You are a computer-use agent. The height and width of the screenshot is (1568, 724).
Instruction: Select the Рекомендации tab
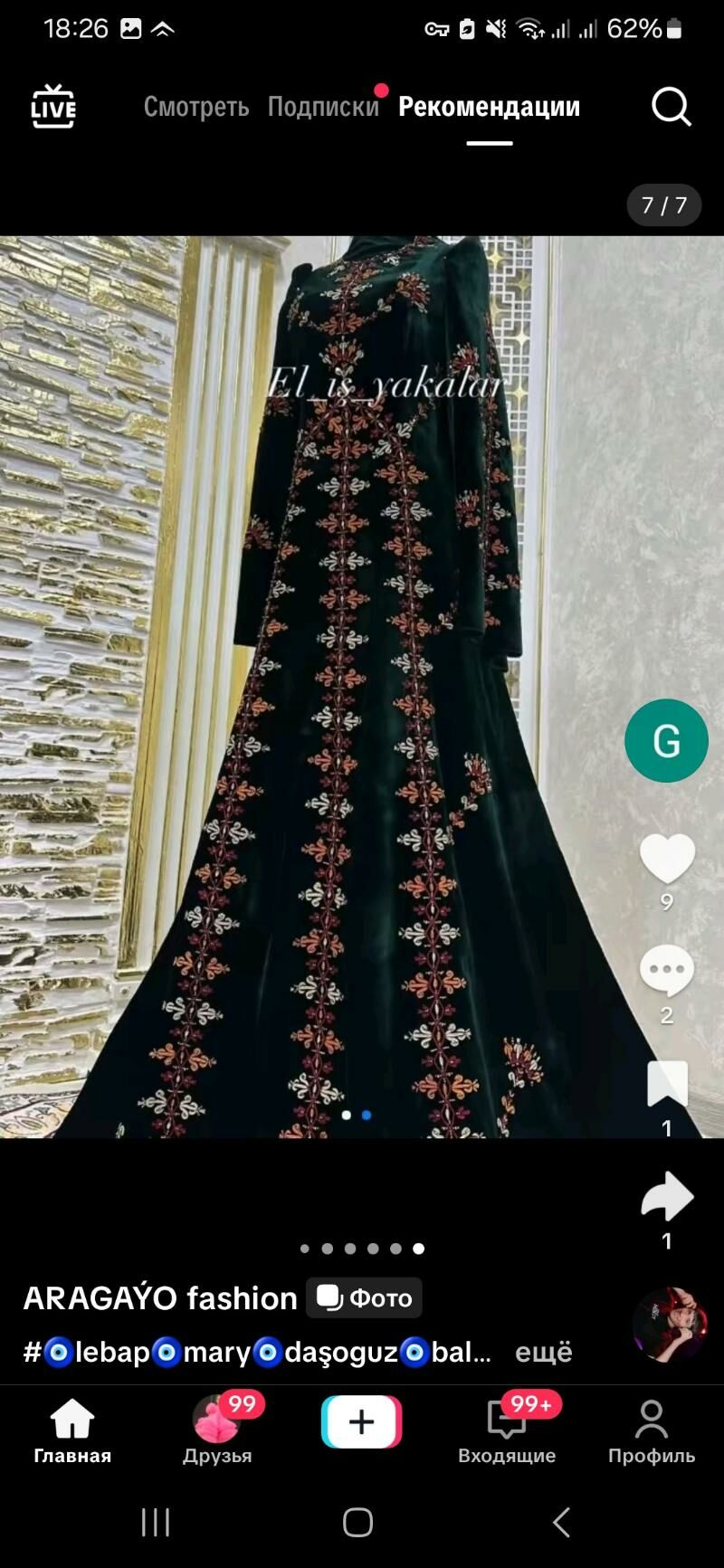point(489,107)
